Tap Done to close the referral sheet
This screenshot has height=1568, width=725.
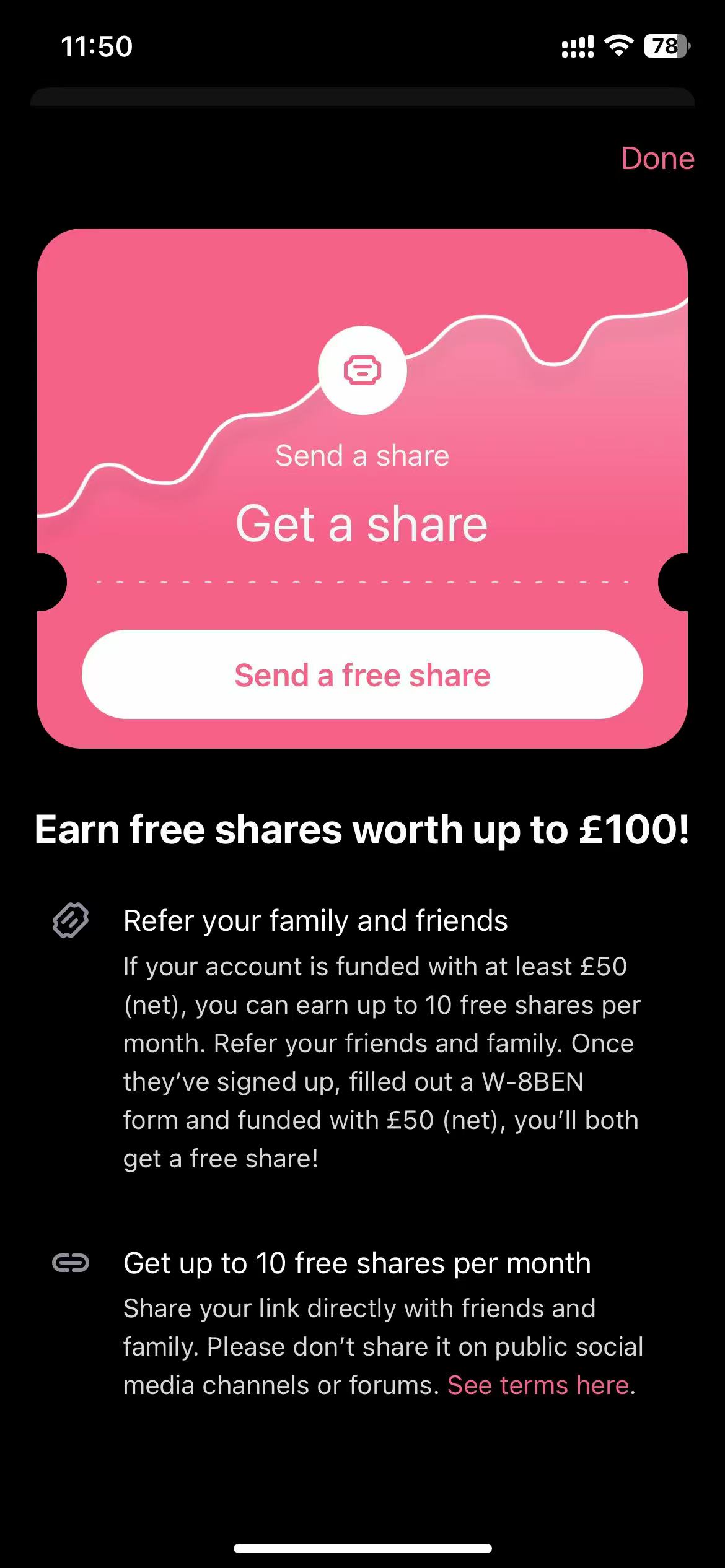tap(657, 159)
